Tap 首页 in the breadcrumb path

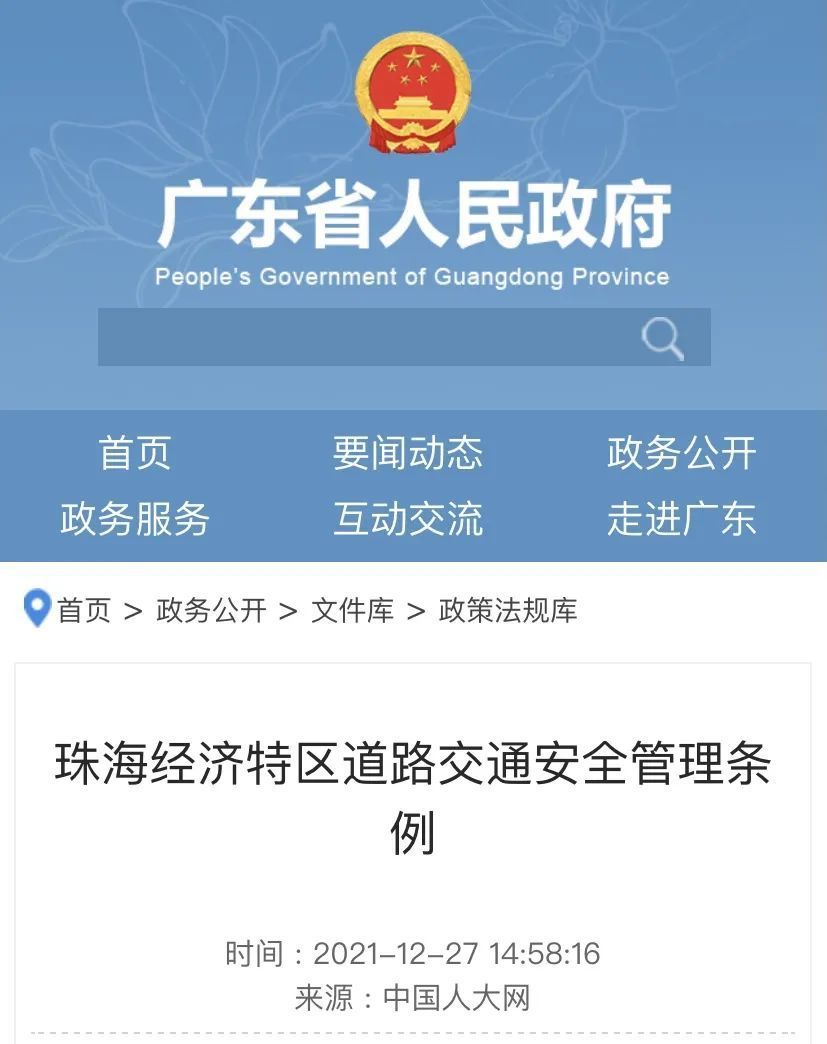click(84, 610)
